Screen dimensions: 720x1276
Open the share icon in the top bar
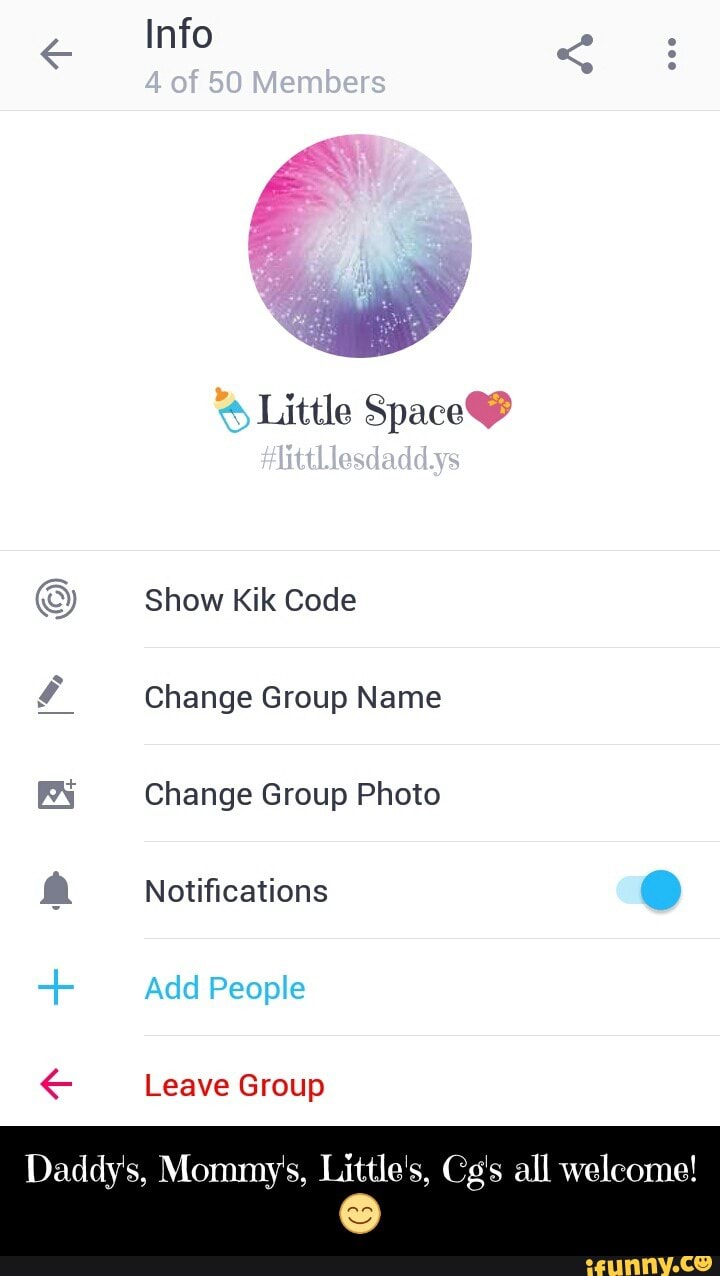click(x=575, y=55)
